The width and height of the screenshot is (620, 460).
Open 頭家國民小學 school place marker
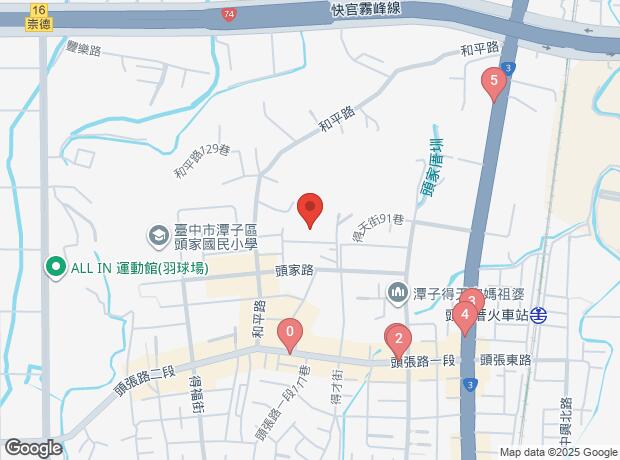pyautogui.click(x=158, y=234)
